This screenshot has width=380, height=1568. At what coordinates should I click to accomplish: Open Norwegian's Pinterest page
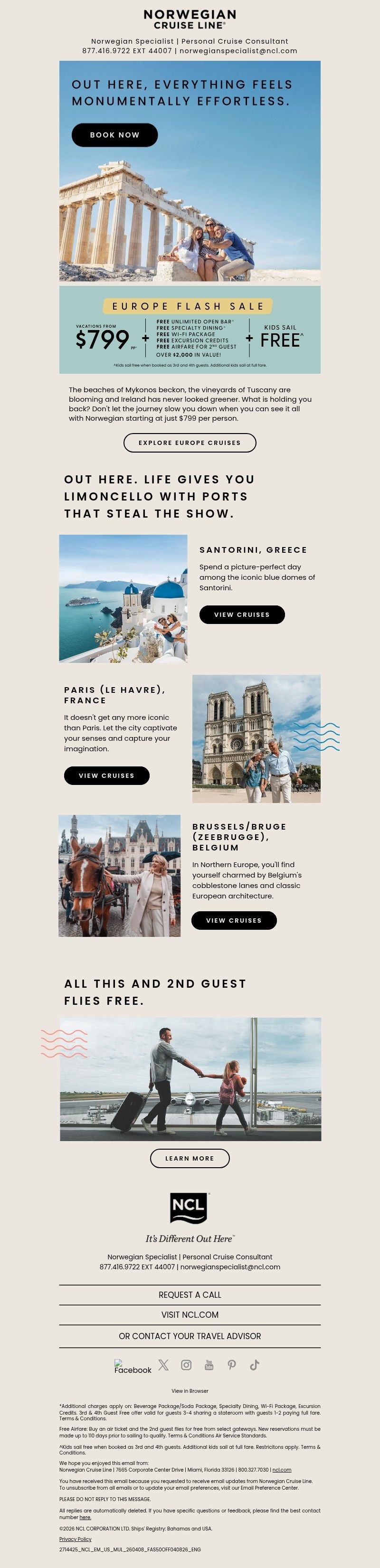point(231,1365)
